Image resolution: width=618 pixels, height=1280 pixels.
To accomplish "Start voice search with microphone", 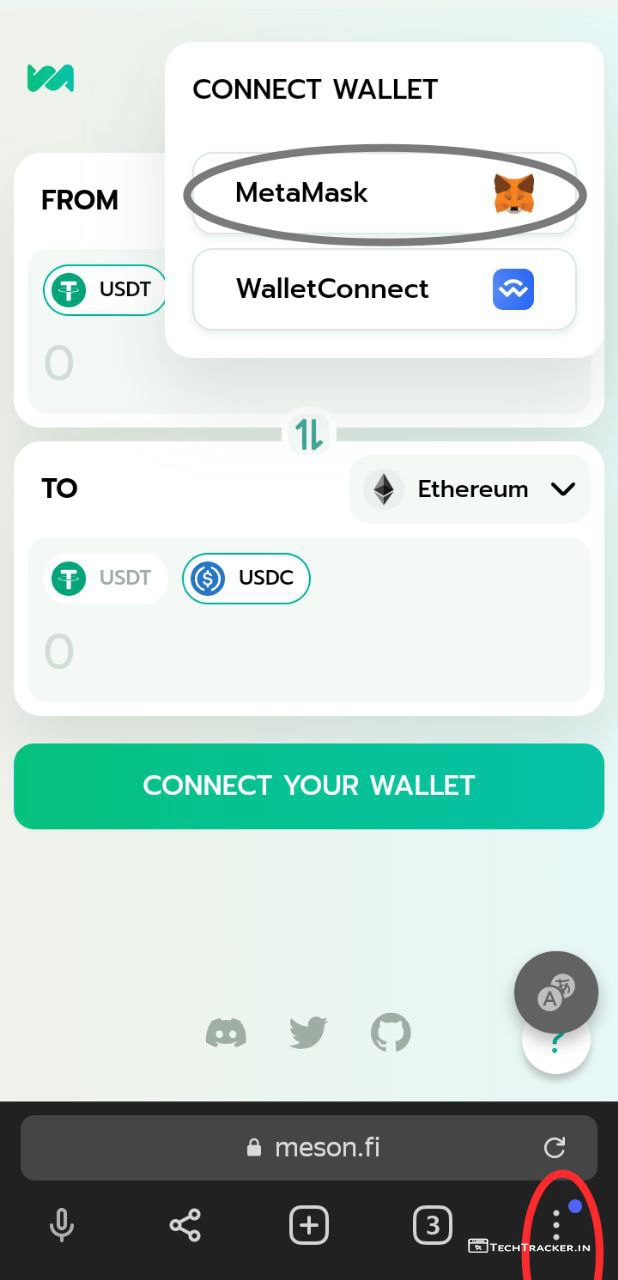I will click(x=62, y=1225).
